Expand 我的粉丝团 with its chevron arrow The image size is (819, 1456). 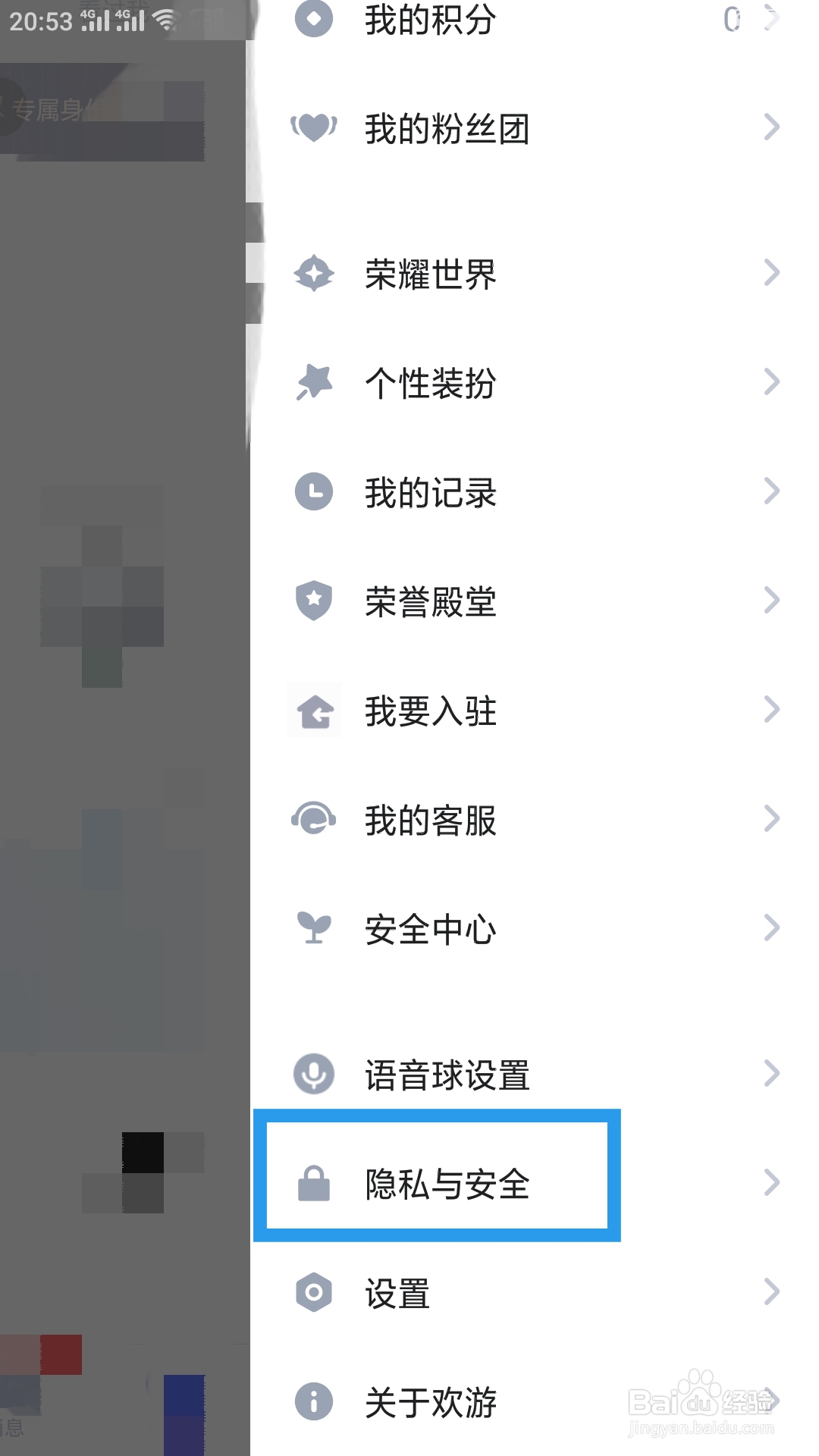(771, 127)
